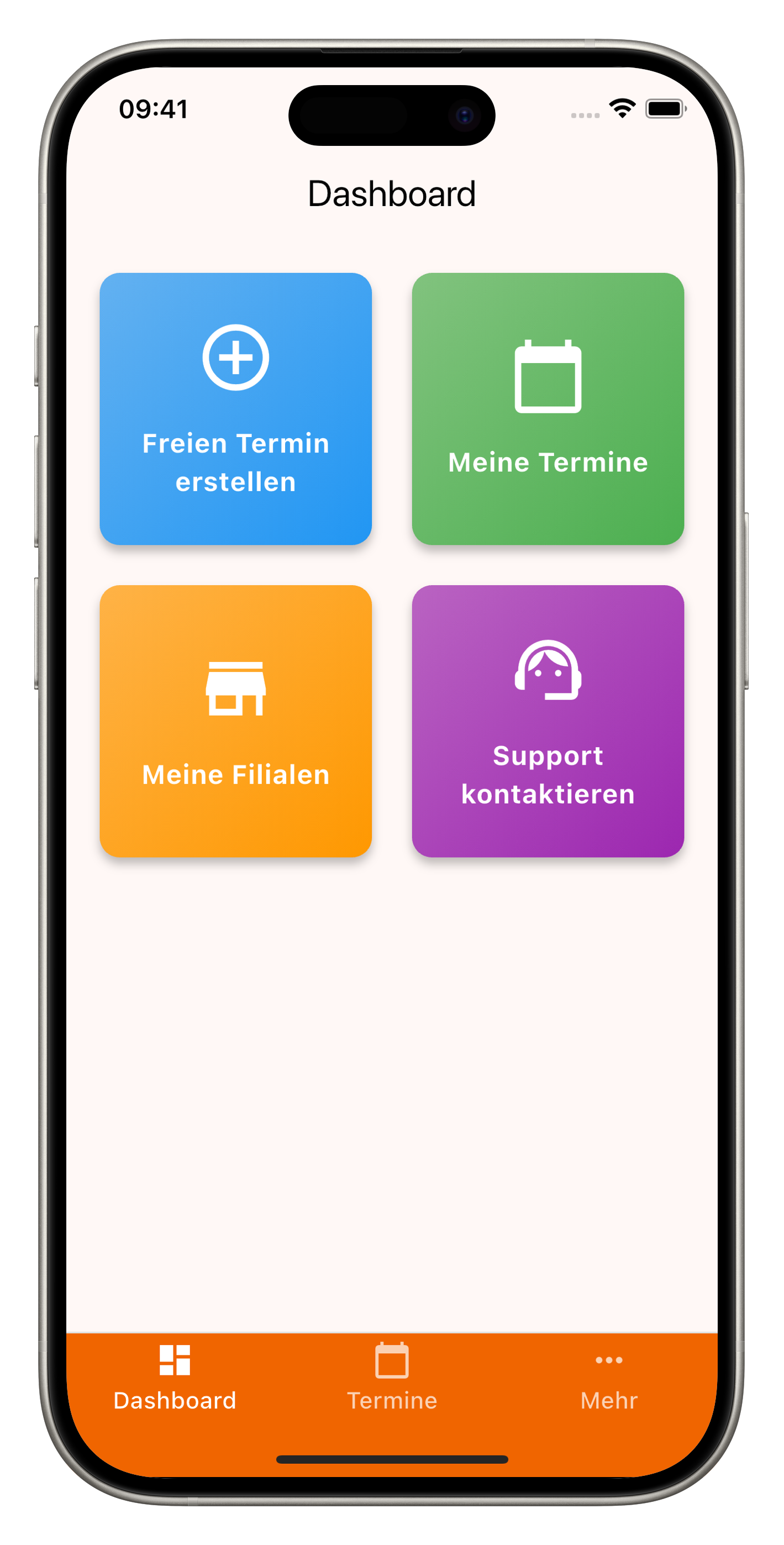The image size is (784, 1545).
Task: Open the Freien Termin erstellen card
Action: click(x=235, y=408)
